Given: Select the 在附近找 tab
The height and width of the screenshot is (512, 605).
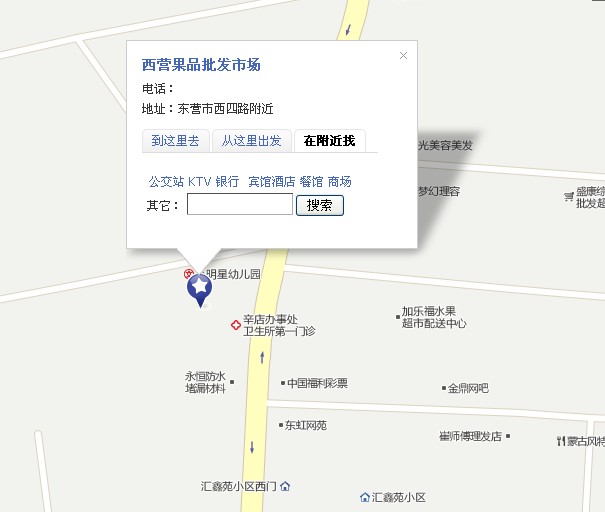Looking at the screenshot, I should coord(329,141).
